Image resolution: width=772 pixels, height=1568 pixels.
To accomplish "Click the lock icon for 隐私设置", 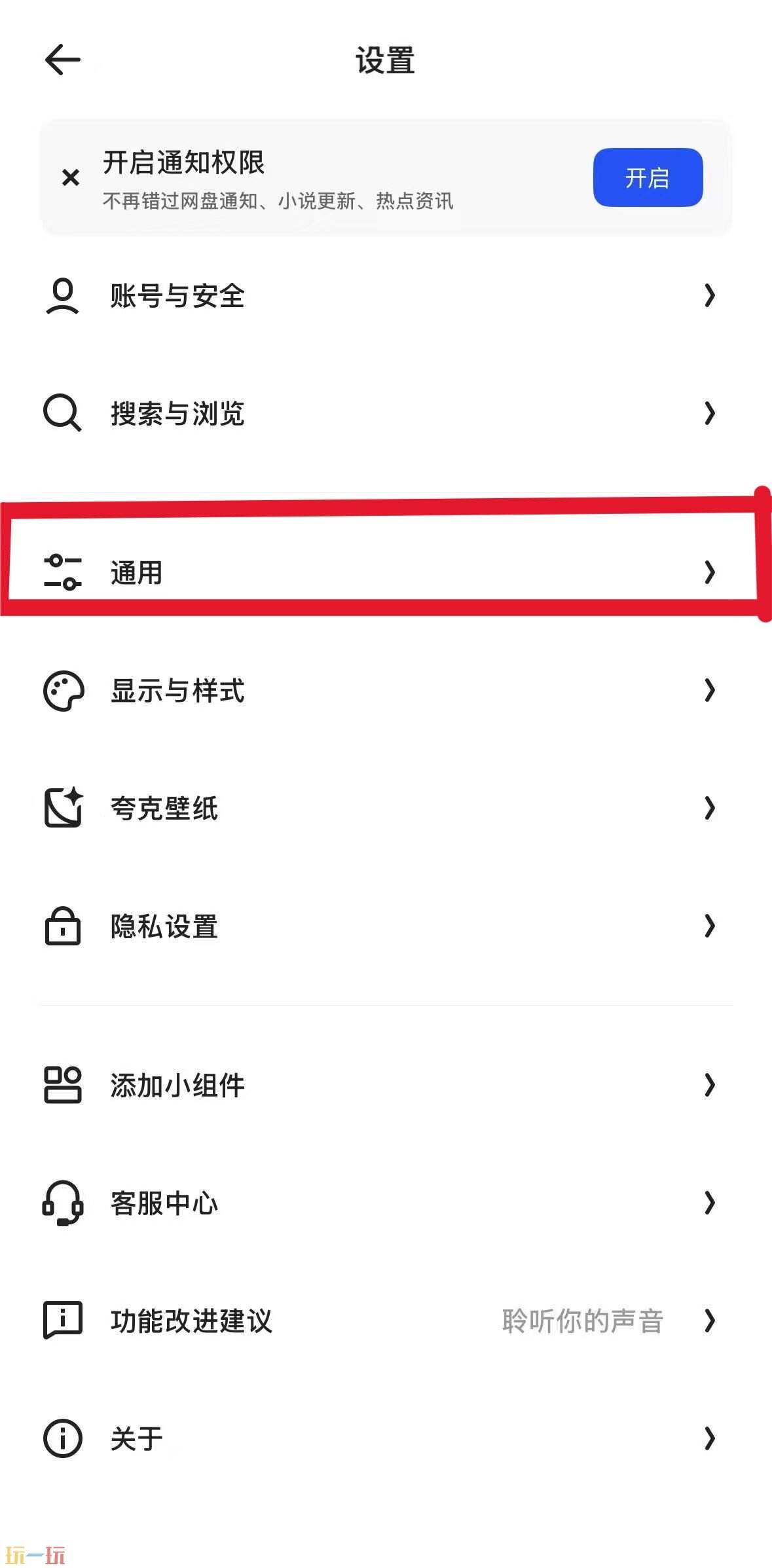I will pos(62,926).
